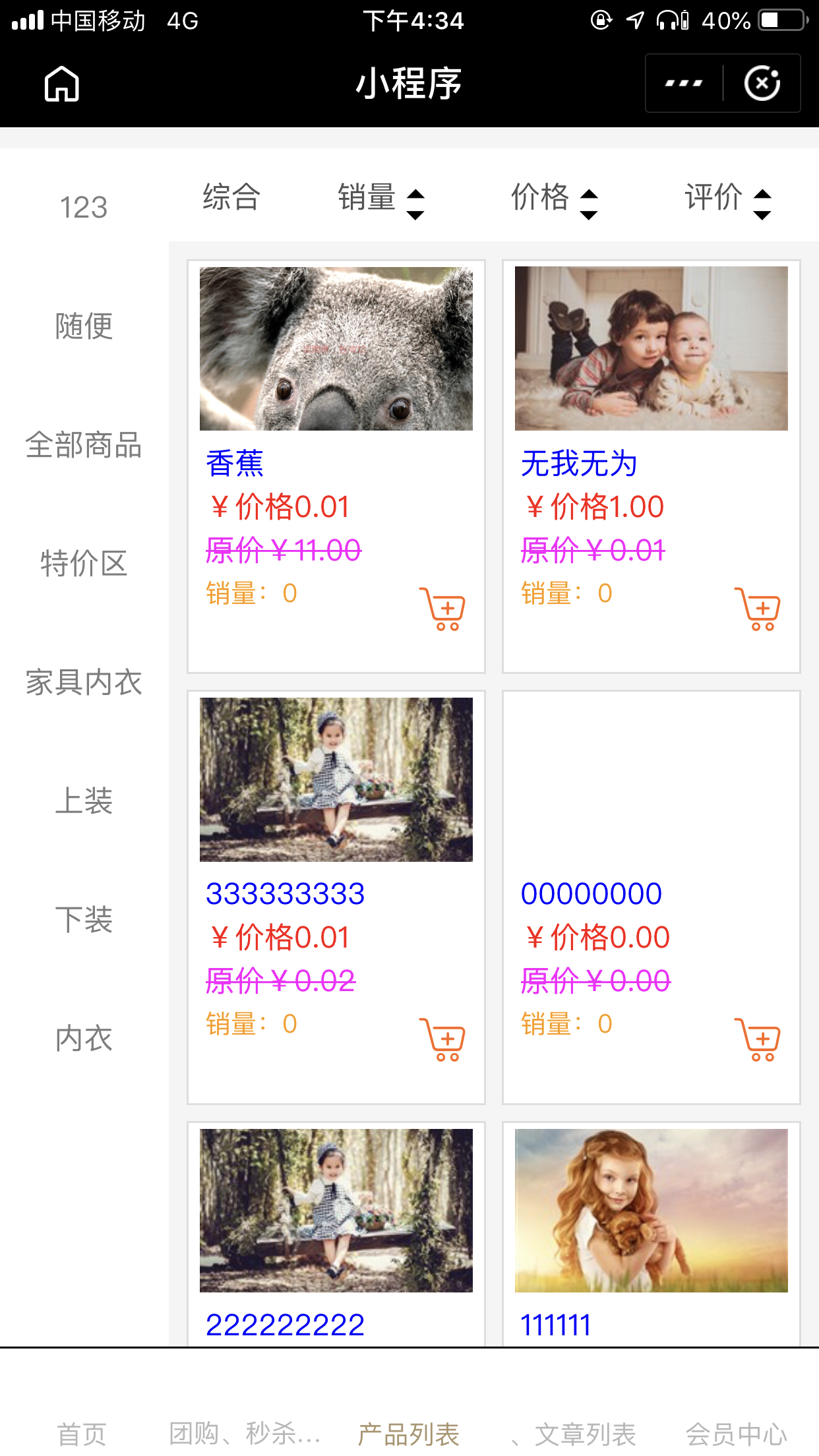819x1456 pixels.
Task: Open the 团购、秒杀 tab
Action: point(245,1434)
